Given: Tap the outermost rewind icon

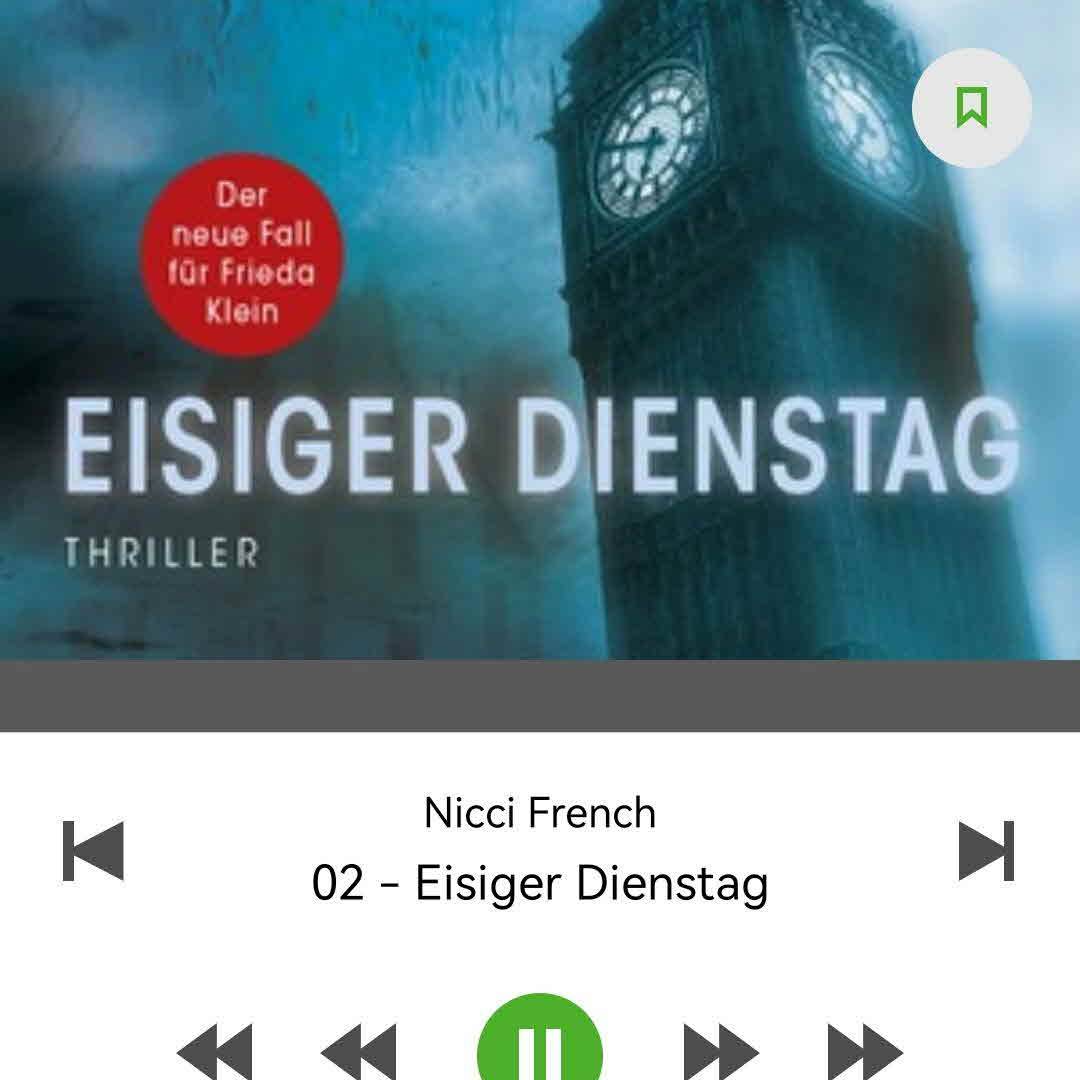Looking at the screenshot, I should [214, 1052].
